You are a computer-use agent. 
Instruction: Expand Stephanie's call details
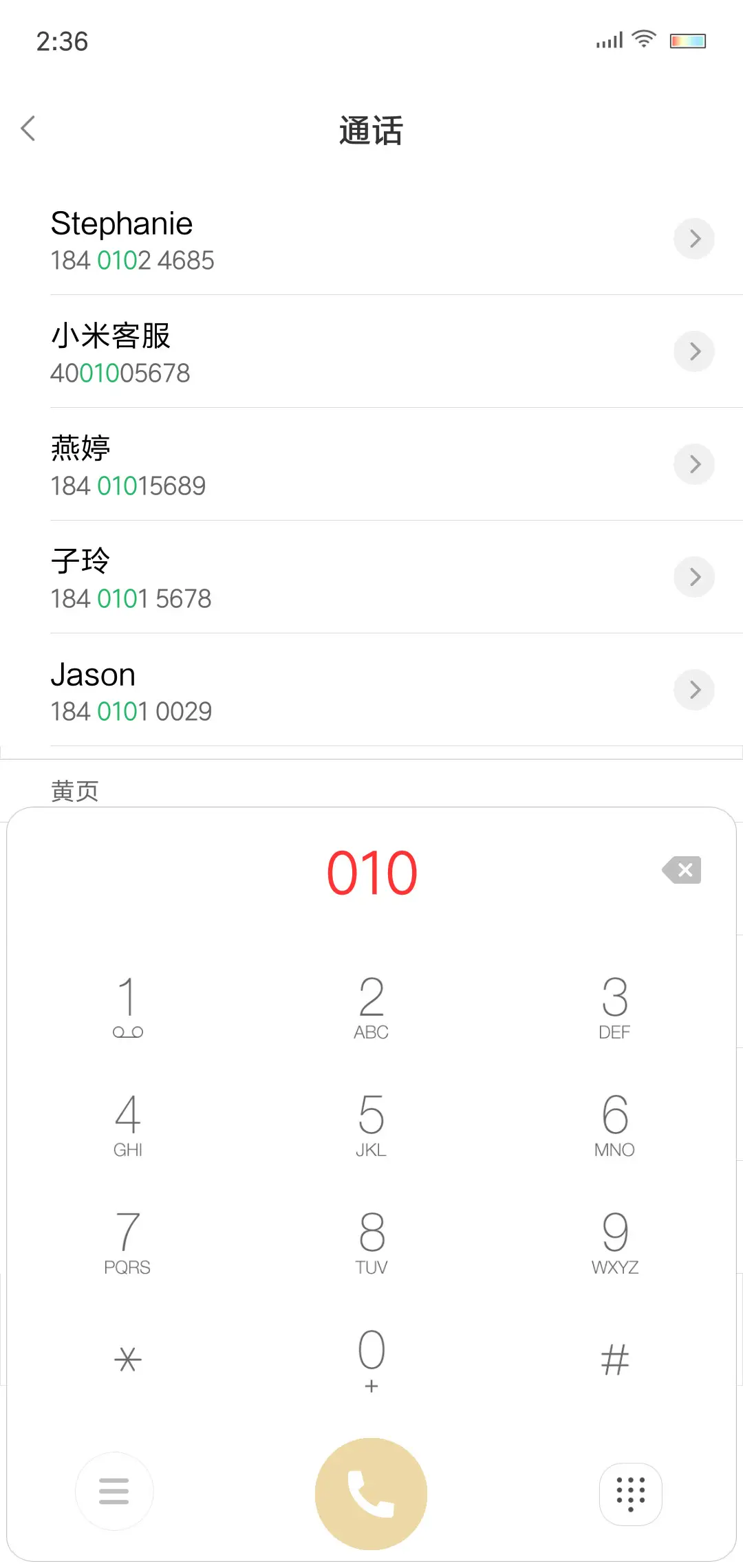coord(694,239)
